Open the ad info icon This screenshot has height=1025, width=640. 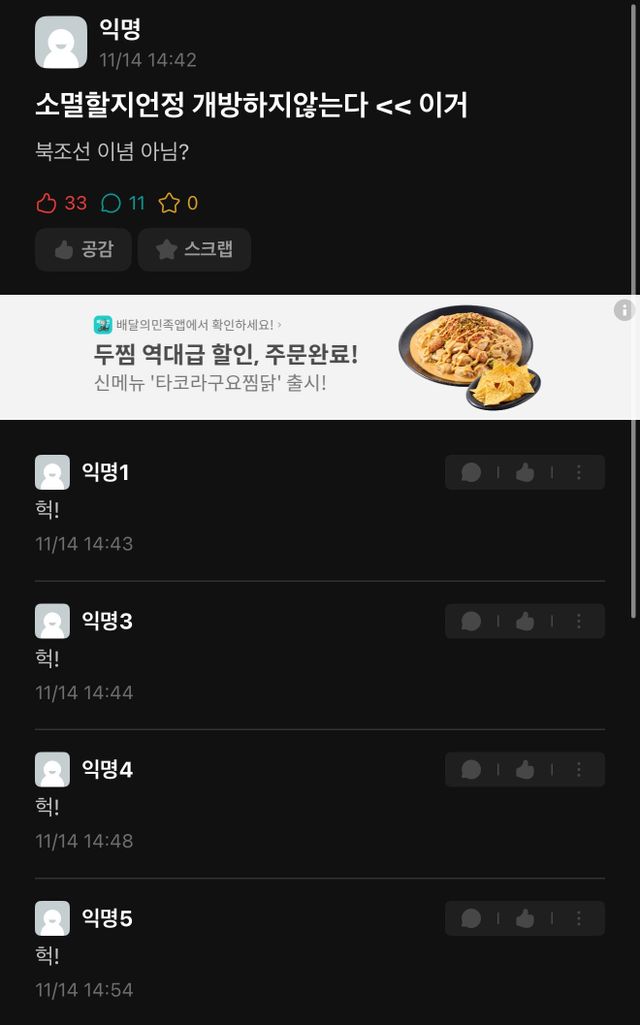(624, 311)
